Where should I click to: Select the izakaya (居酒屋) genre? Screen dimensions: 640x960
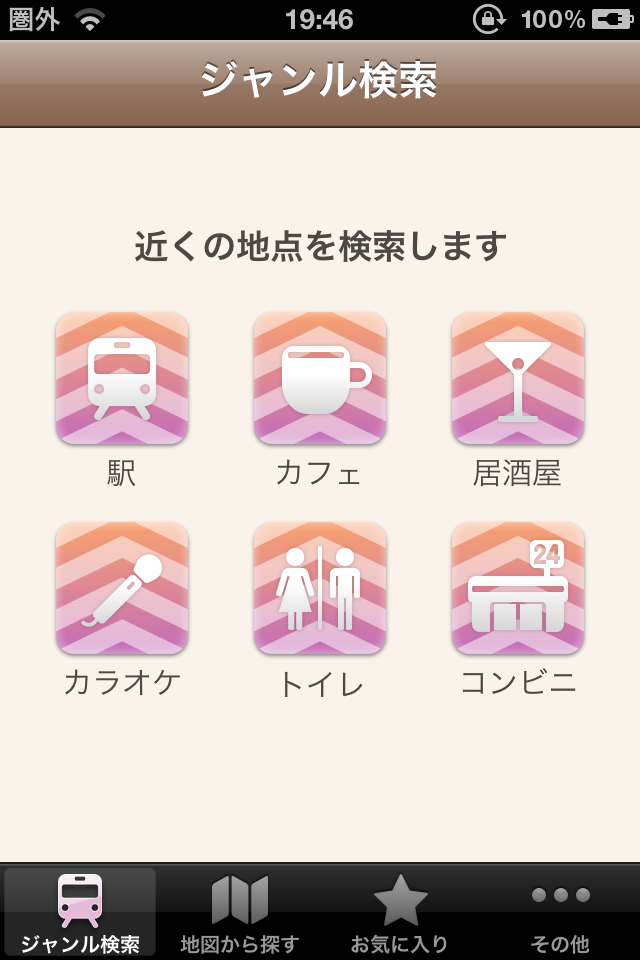pos(517,378)
